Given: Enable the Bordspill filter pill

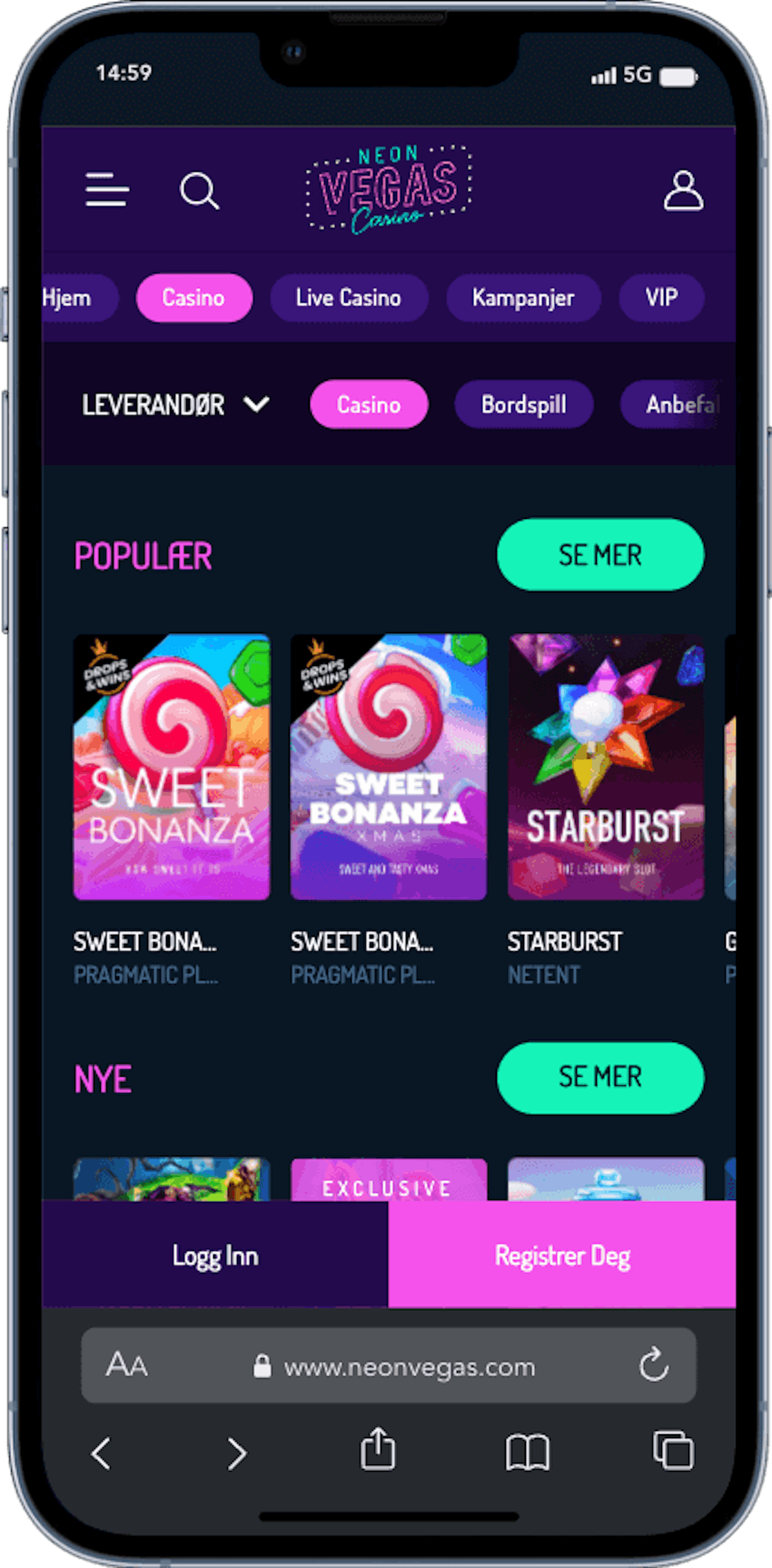Looking at the screenshot, I should [x=524, y=403].
